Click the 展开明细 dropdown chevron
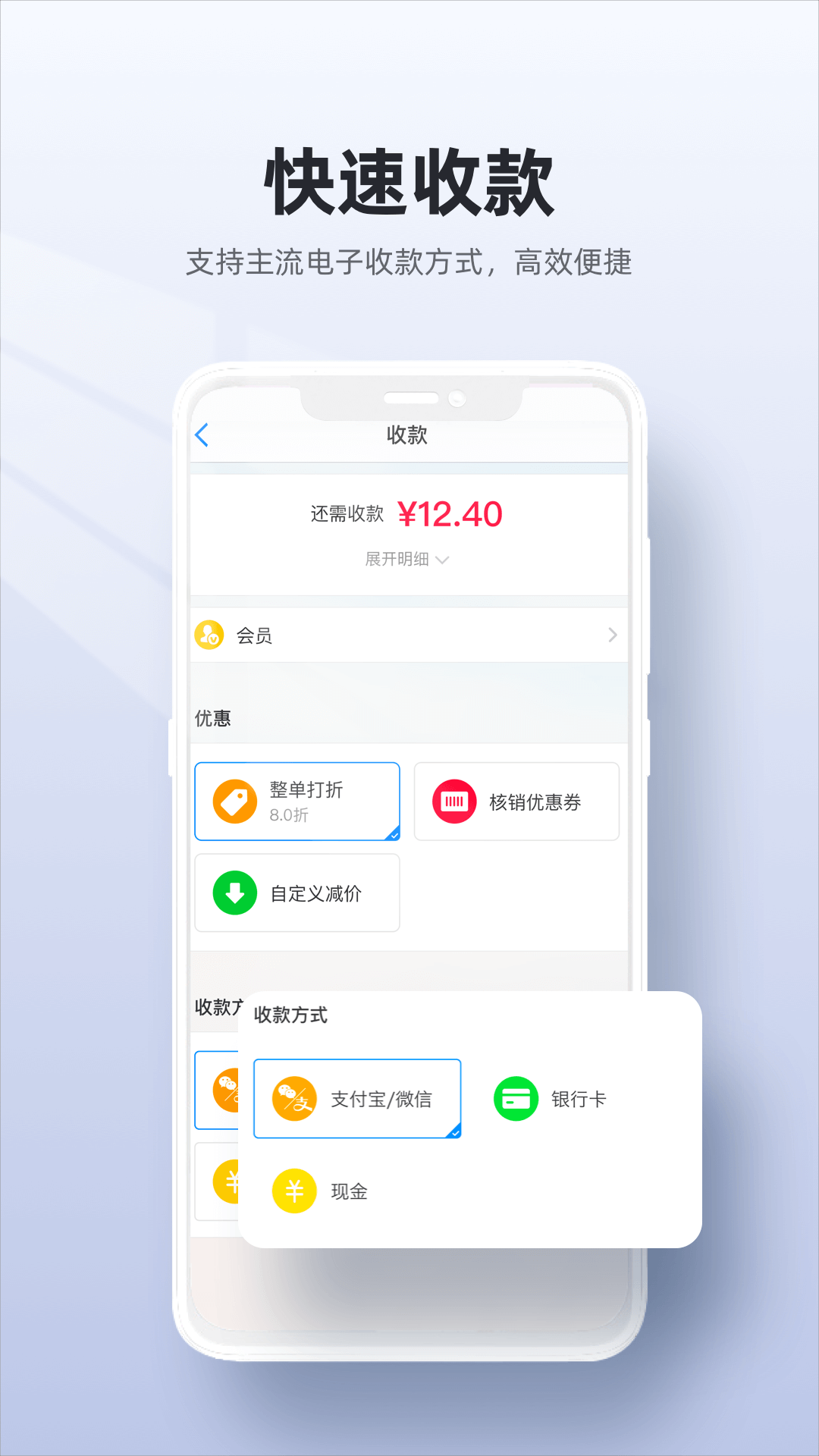819x1456 pixels. click(x=444, y=560)
